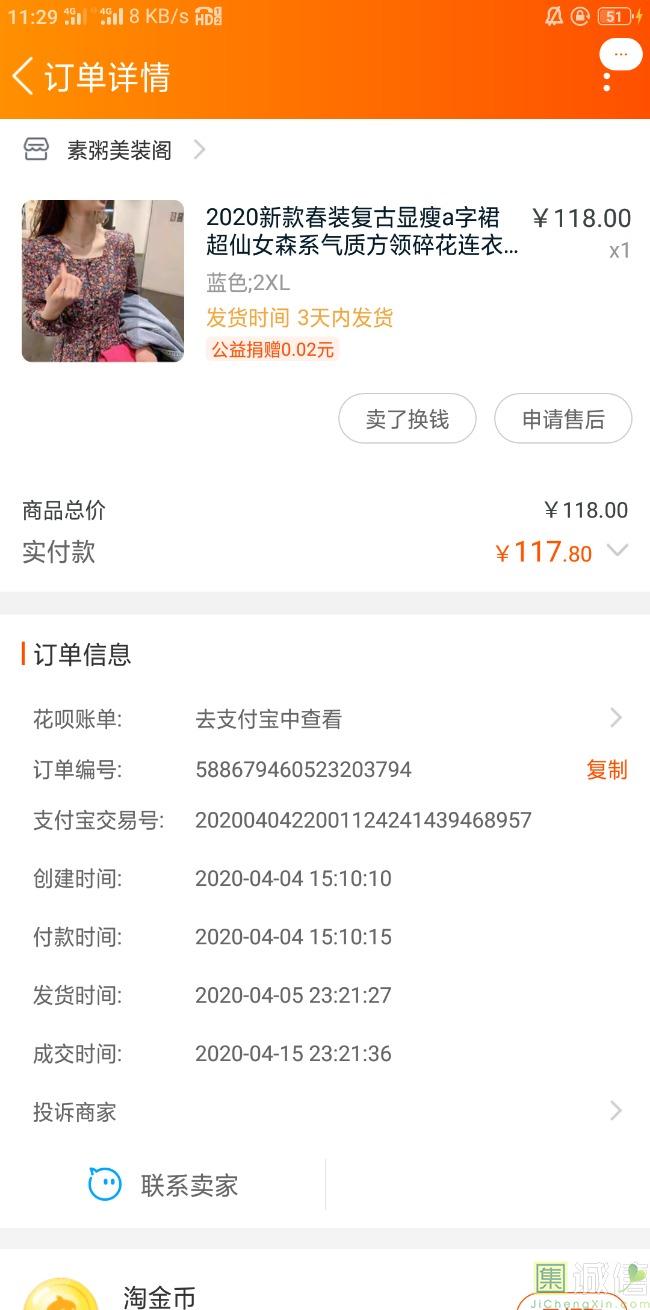
Task: Open the 素粥美装阁 store page
Action: pos(115,150)
